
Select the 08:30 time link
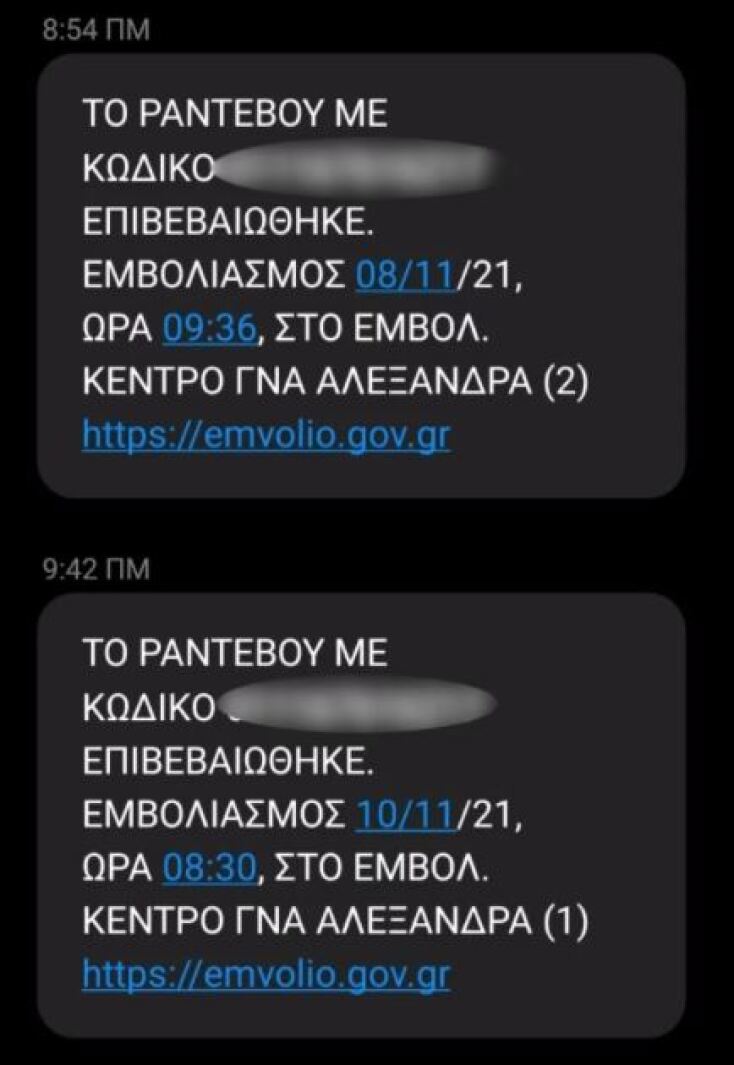210,868
